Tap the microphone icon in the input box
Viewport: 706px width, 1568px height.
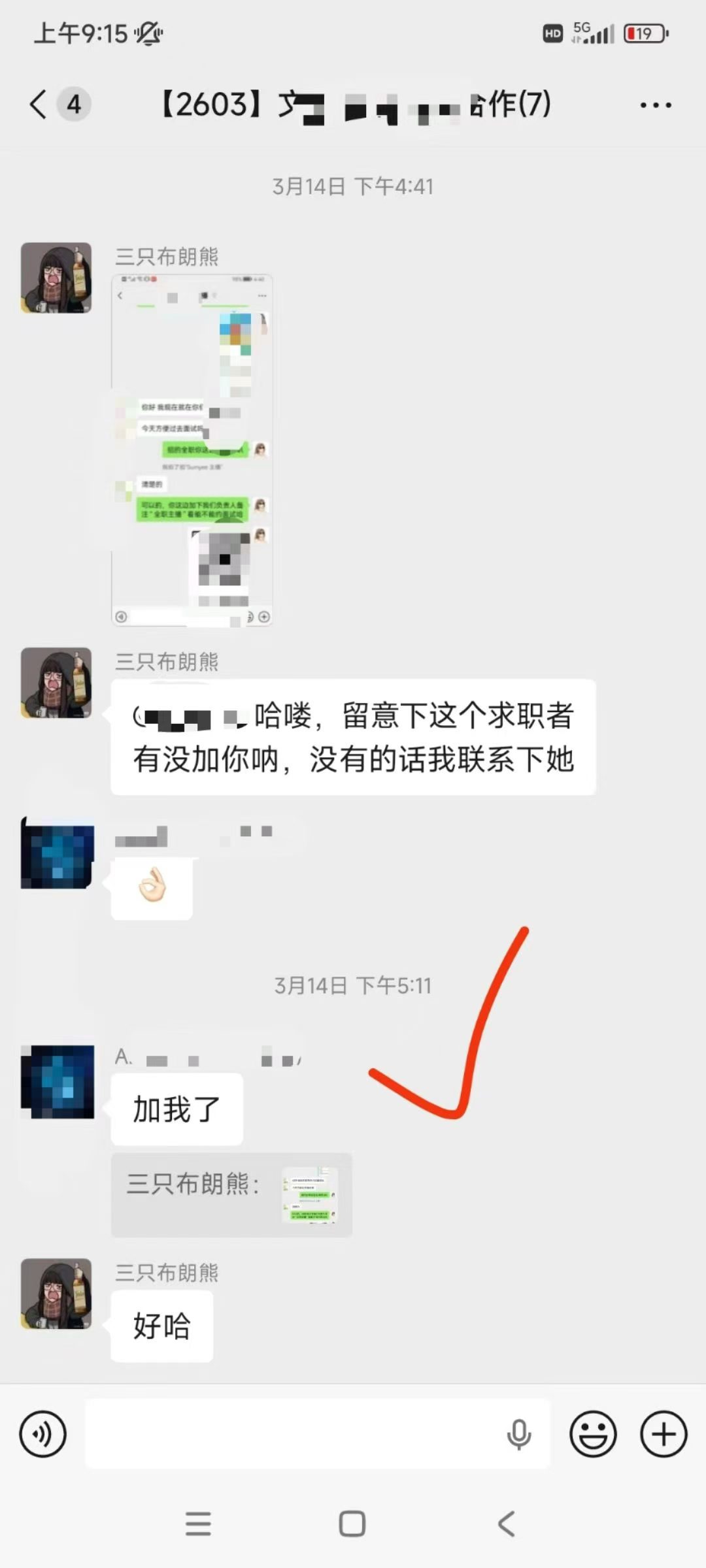click(519, 1434)
